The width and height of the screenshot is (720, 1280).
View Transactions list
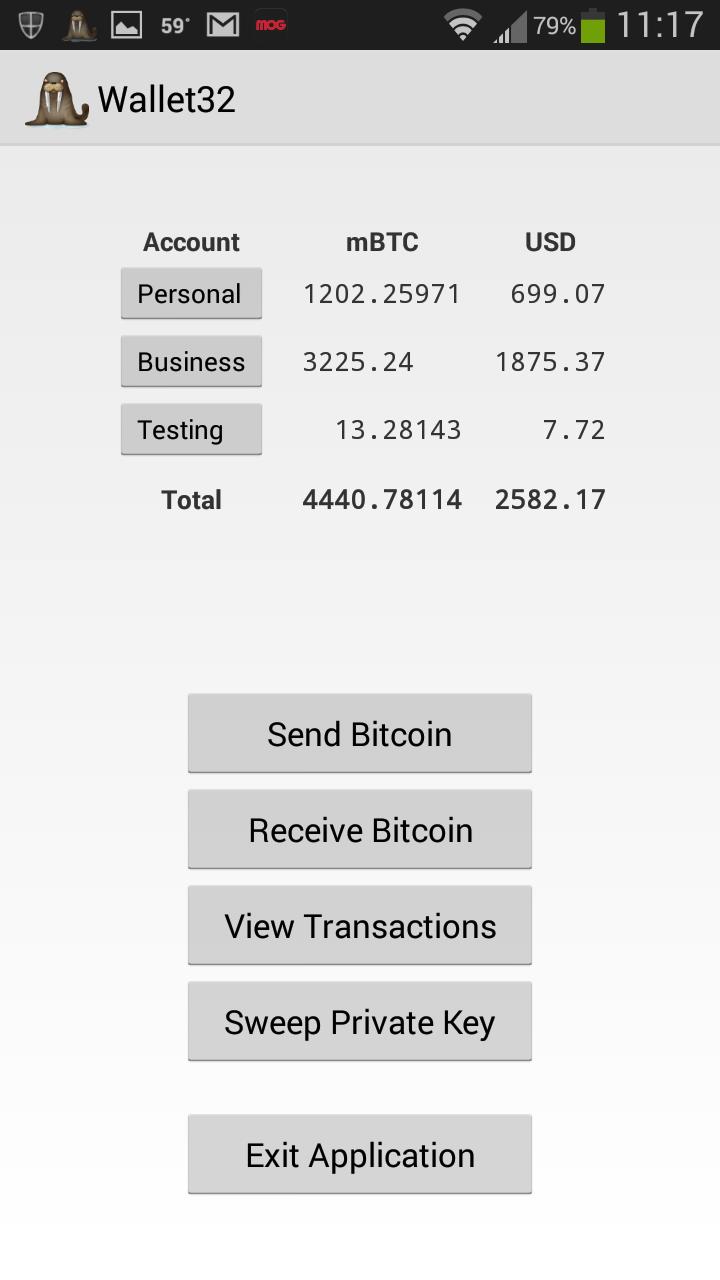[360, 926]
